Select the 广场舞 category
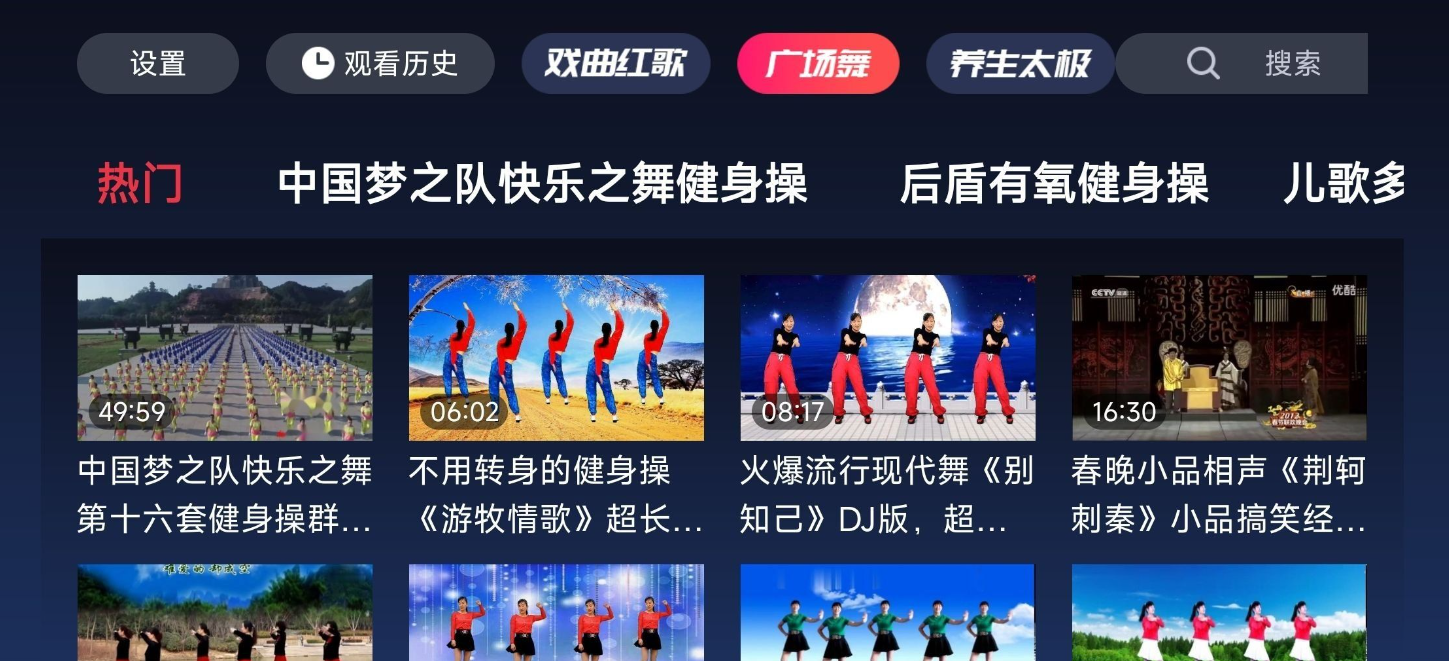The image size is (1449, 661). 818,64
